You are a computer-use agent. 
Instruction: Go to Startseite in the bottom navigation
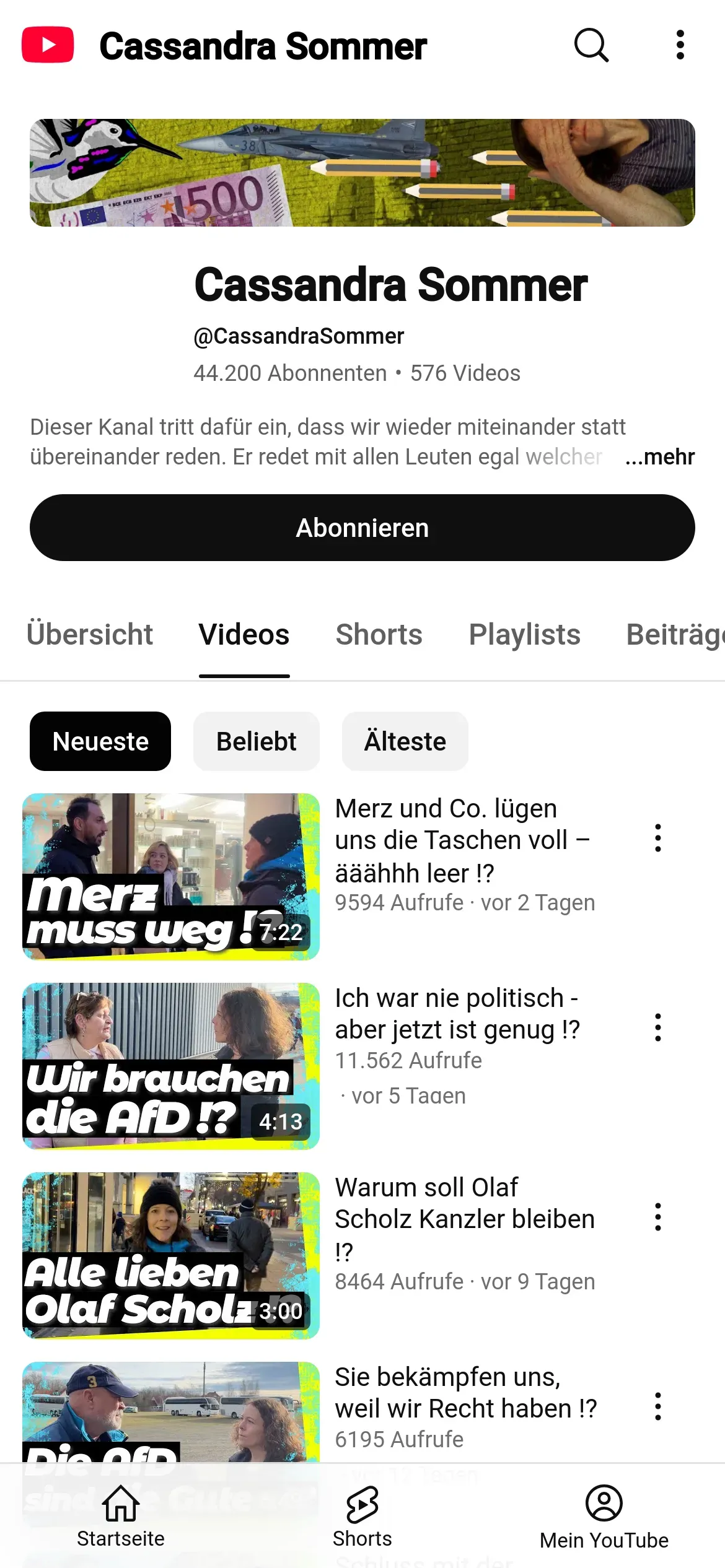(121, 1515)
